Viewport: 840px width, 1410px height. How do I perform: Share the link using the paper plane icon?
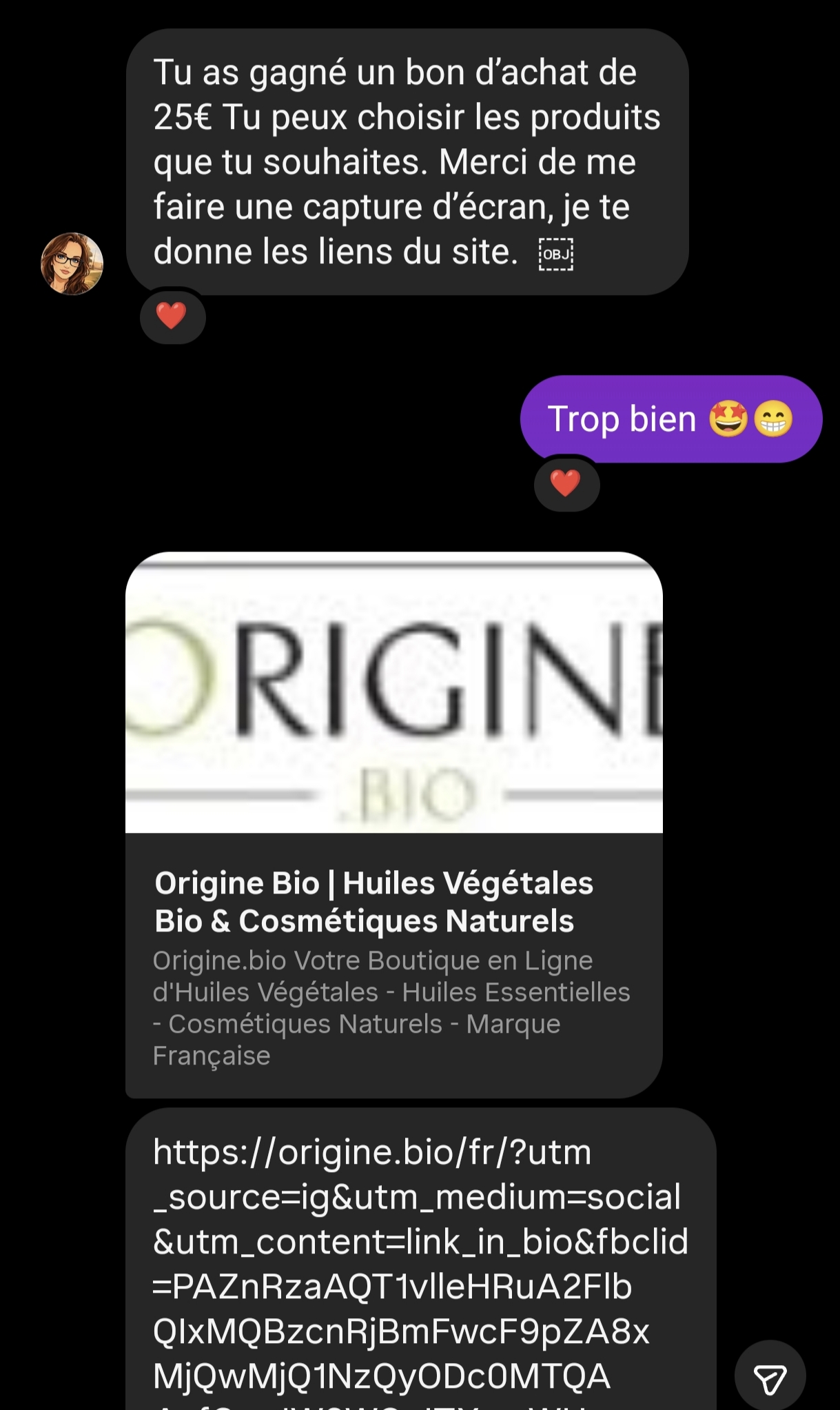[x=770, y=1376]
